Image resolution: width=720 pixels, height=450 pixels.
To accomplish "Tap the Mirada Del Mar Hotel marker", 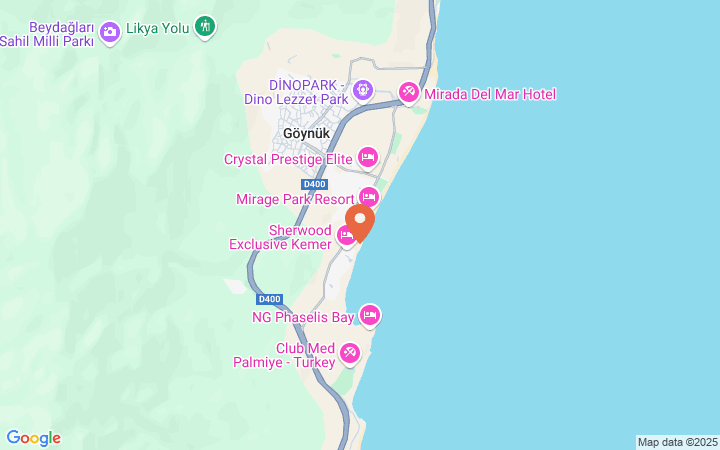I will tap(409, 92).
